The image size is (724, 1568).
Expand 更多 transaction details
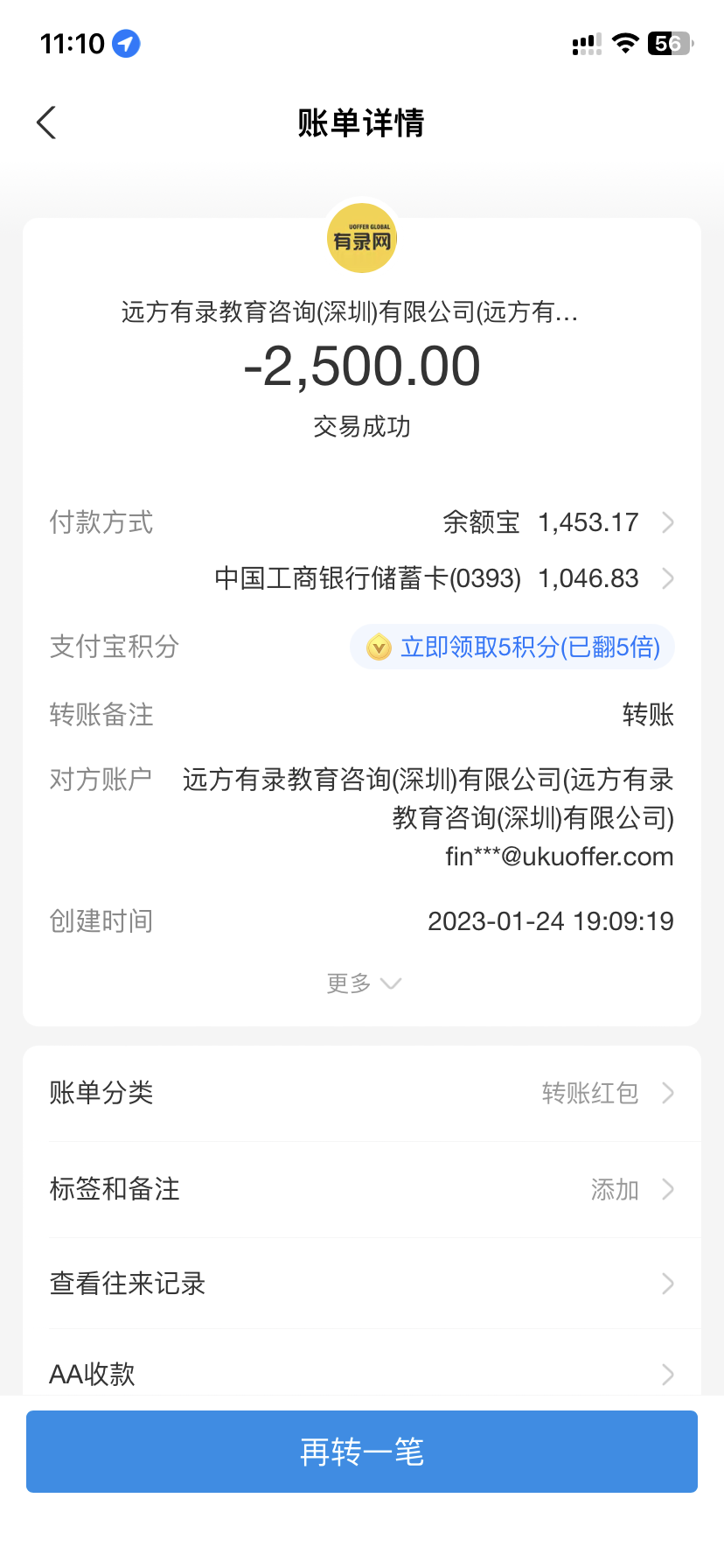[x=362, y=983]
